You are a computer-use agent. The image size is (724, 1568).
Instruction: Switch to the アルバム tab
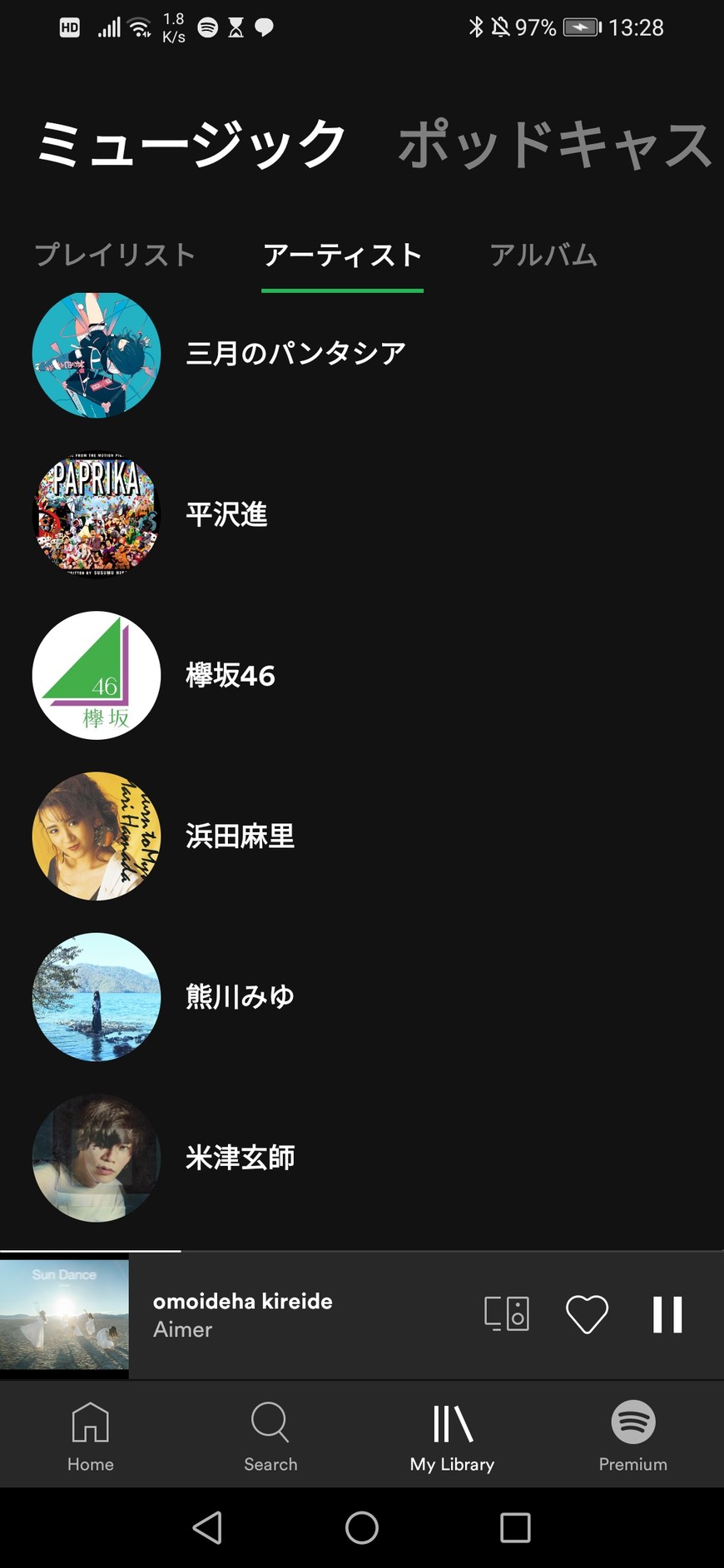tap(543, 255)
